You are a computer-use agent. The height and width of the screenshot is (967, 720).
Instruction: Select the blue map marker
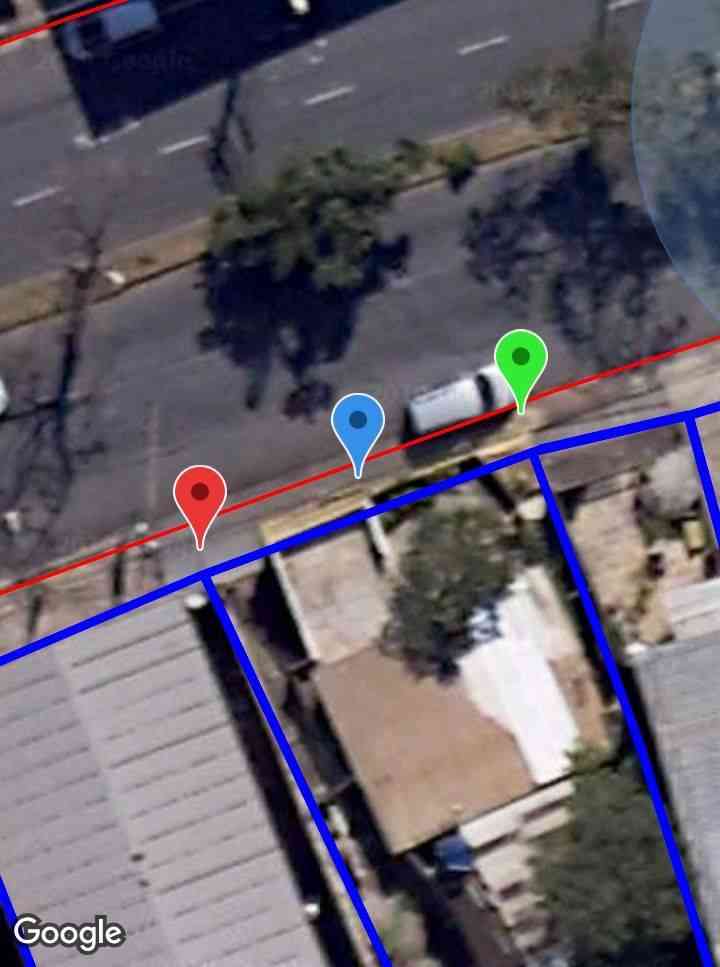(358, 424)
